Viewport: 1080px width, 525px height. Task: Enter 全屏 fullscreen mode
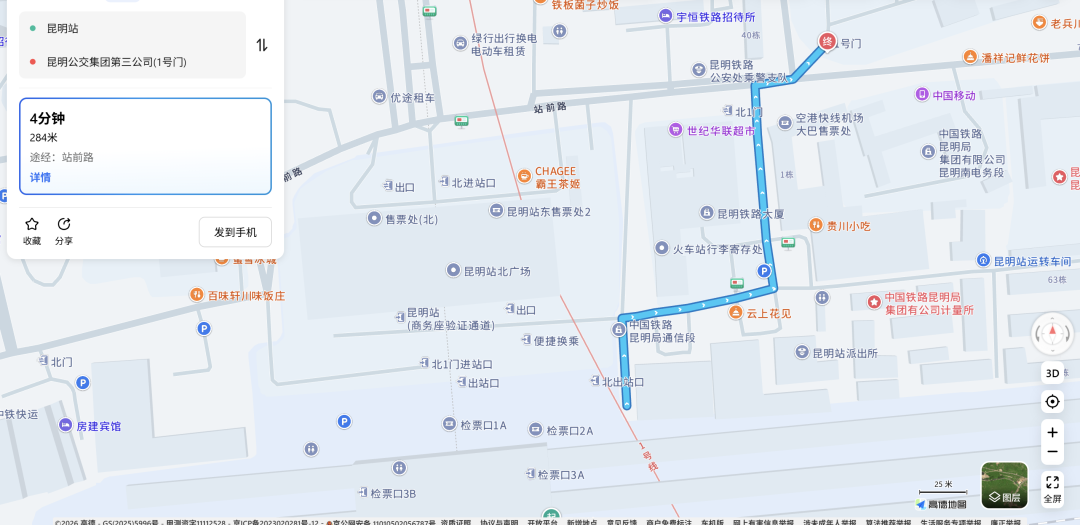tap(1052, 488)
